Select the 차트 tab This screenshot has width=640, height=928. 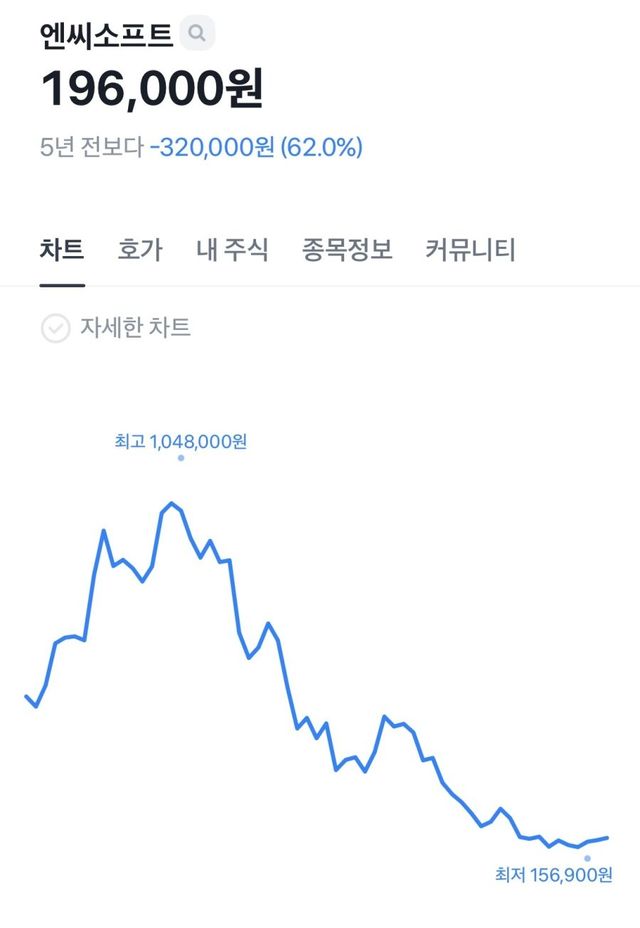[x=62, y=249]
